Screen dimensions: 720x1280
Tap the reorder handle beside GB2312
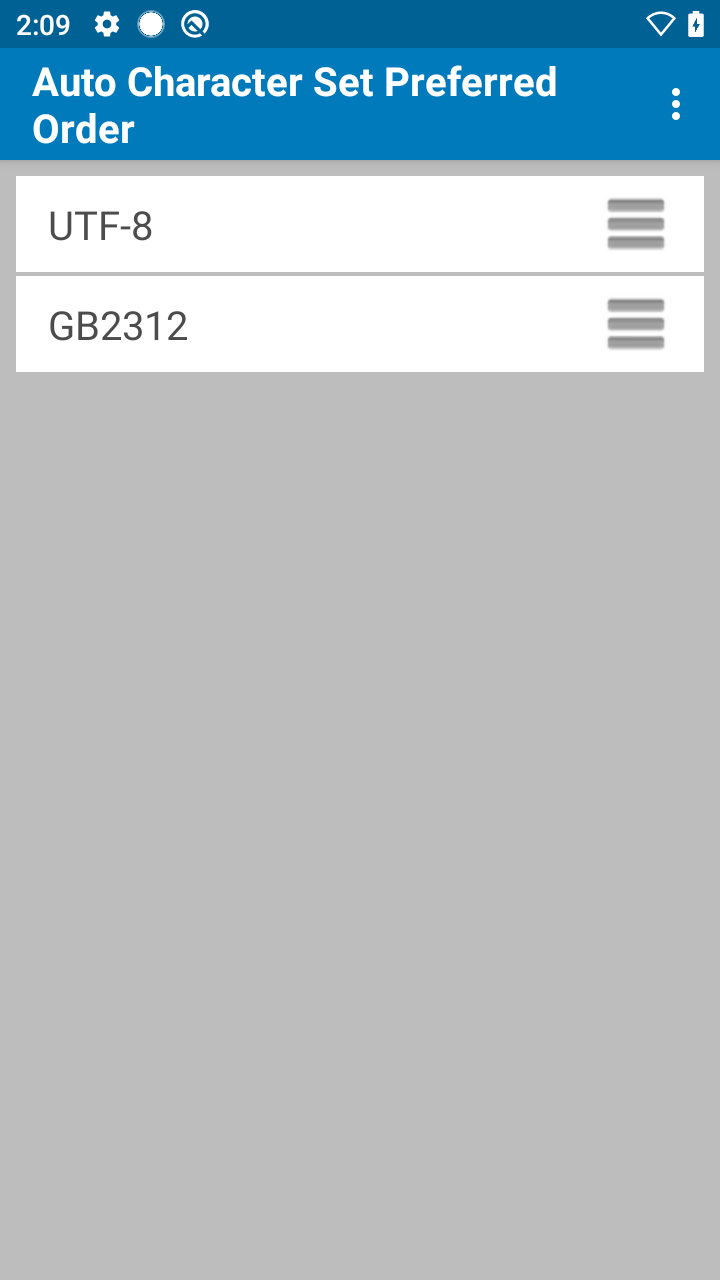pyautogui.click(x=636, y=324)
